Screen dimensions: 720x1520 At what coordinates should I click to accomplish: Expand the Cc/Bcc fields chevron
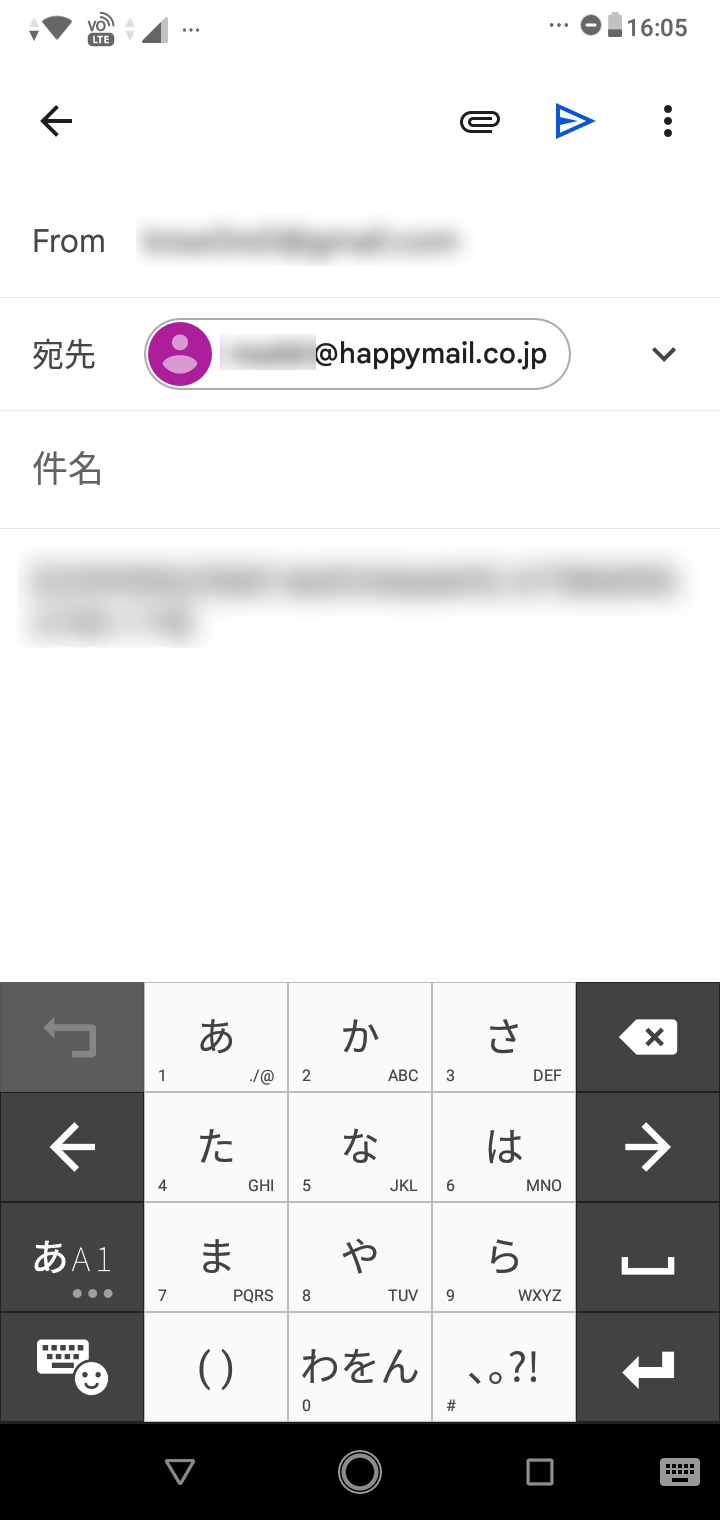664,354
